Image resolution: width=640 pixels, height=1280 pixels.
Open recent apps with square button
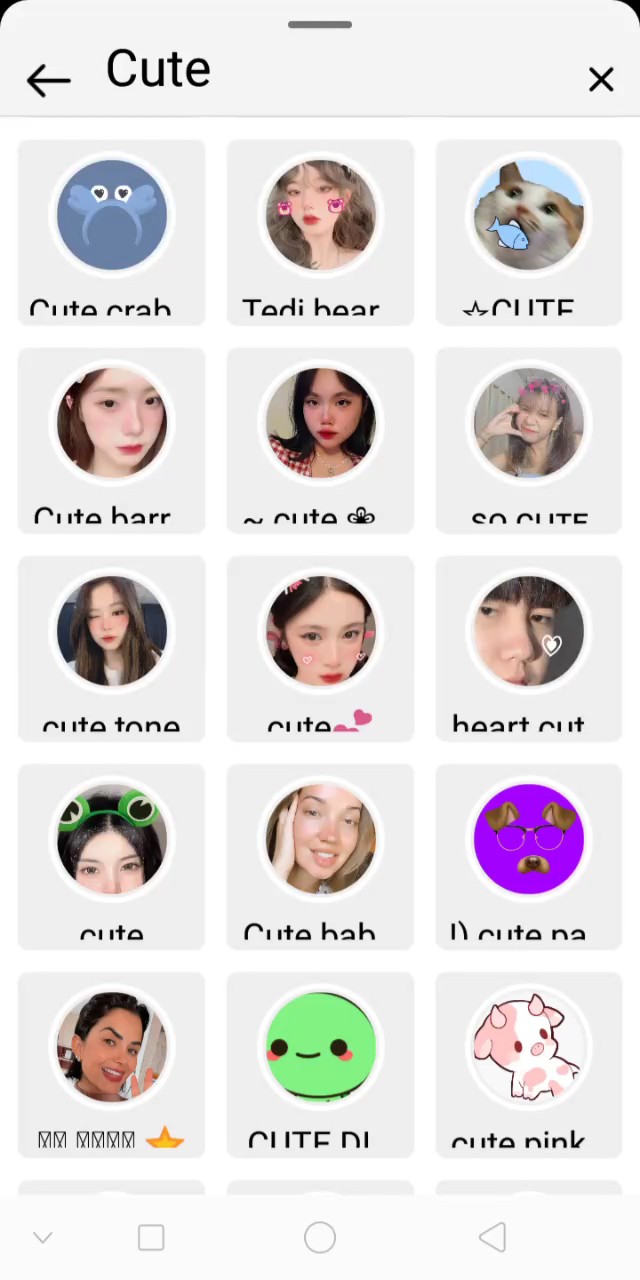(151, 1238)
